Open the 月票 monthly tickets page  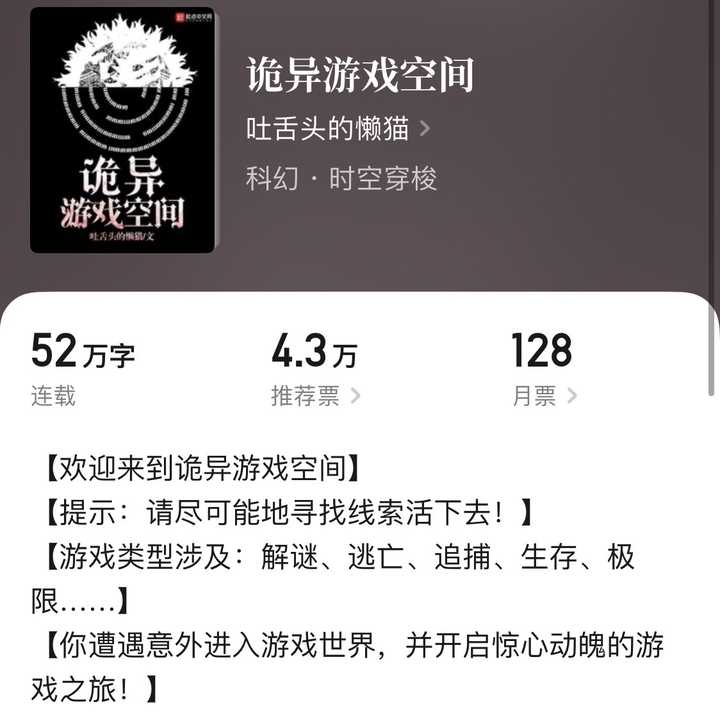[x=544, y=396]
